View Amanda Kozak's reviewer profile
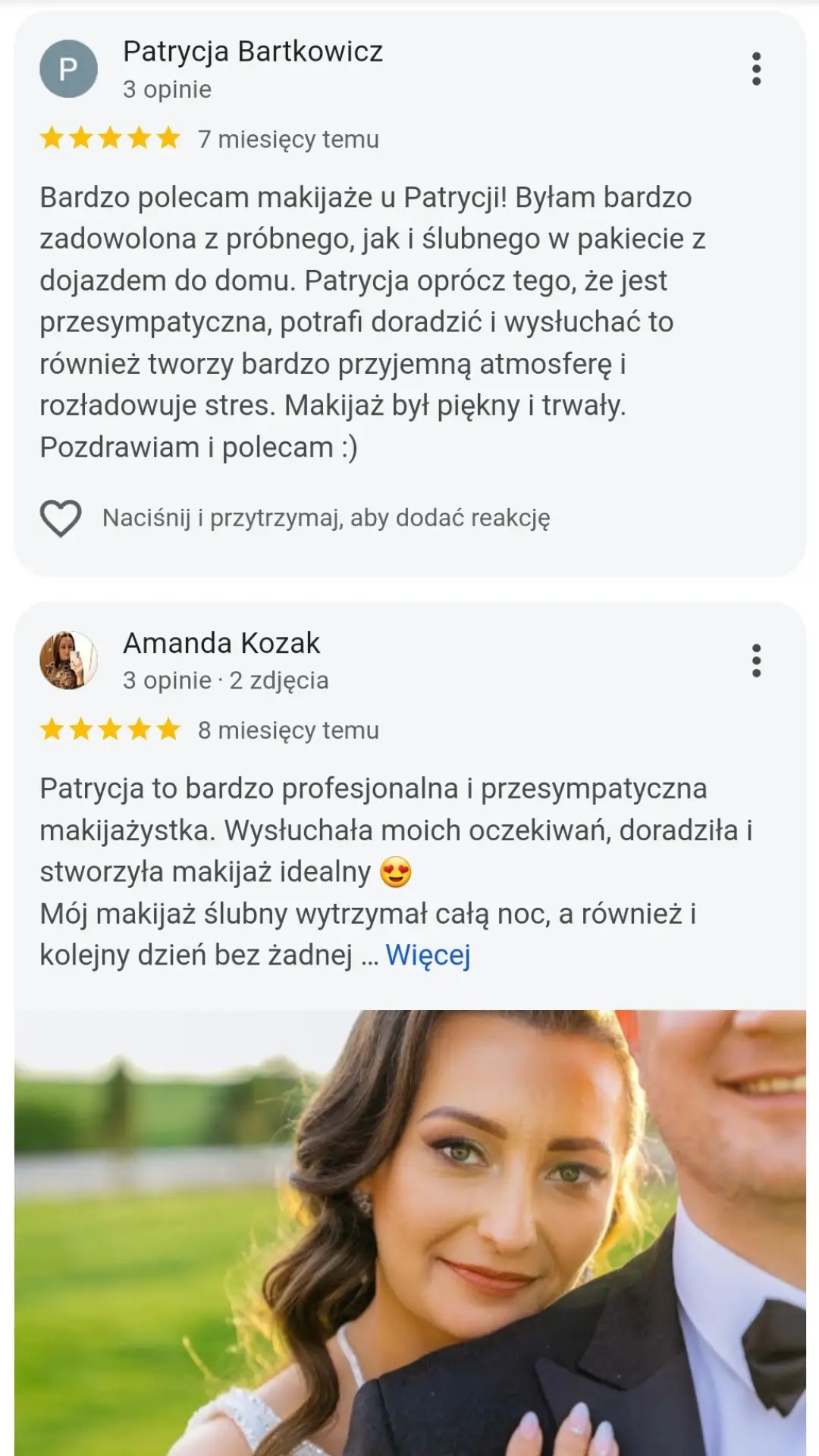 click(x=221, y=643)
